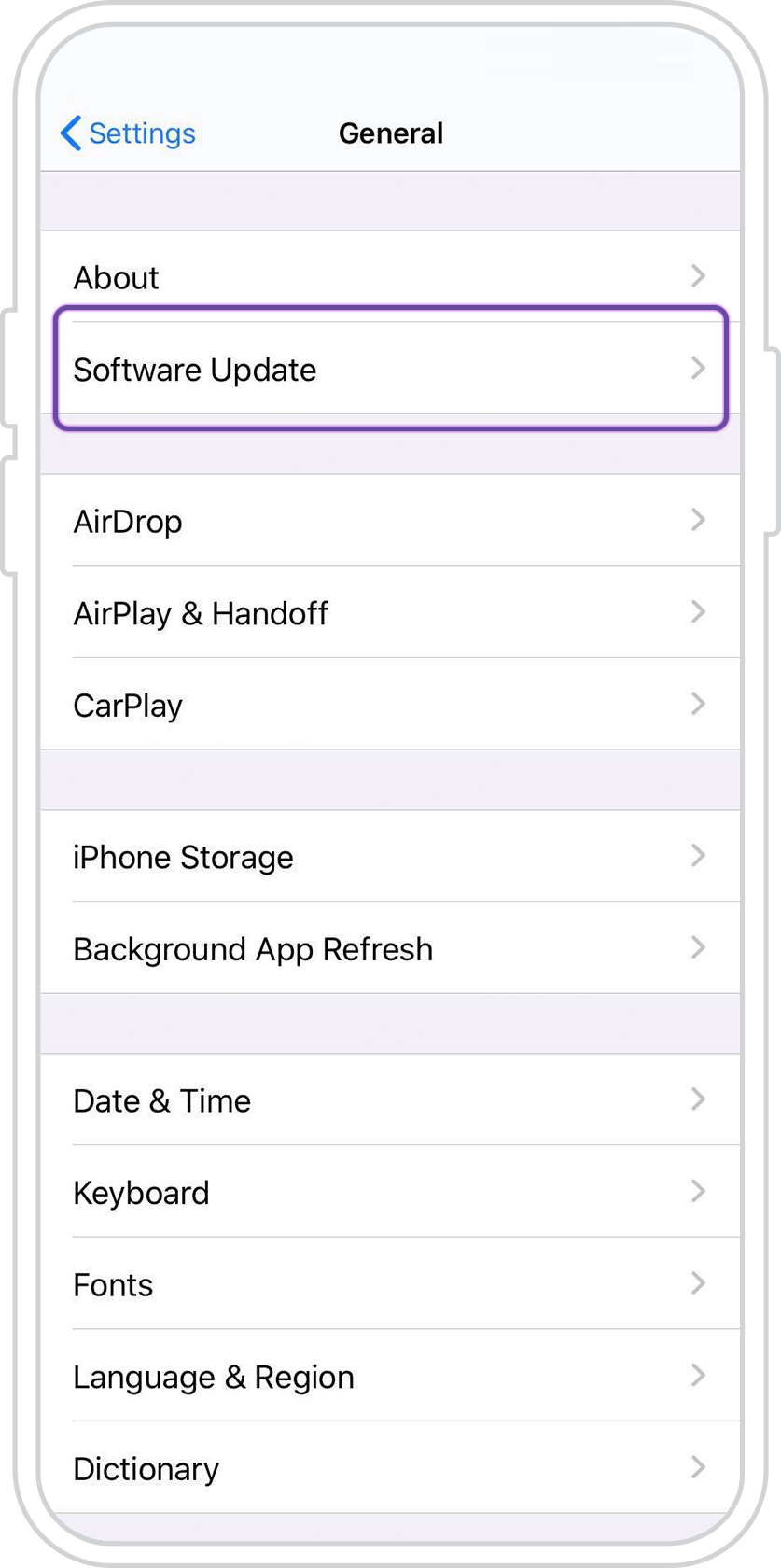Open Software Update
This screenshot has height=1568, width=781.
tap(390, 369)
